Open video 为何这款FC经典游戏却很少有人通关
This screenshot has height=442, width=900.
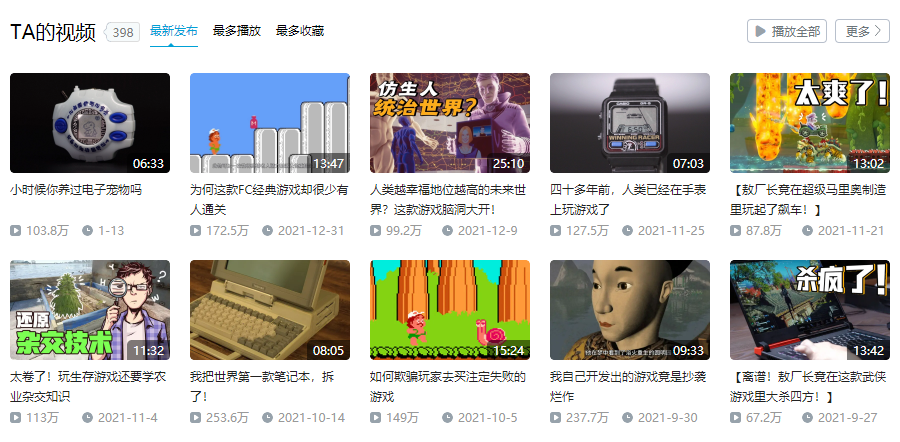270,123
